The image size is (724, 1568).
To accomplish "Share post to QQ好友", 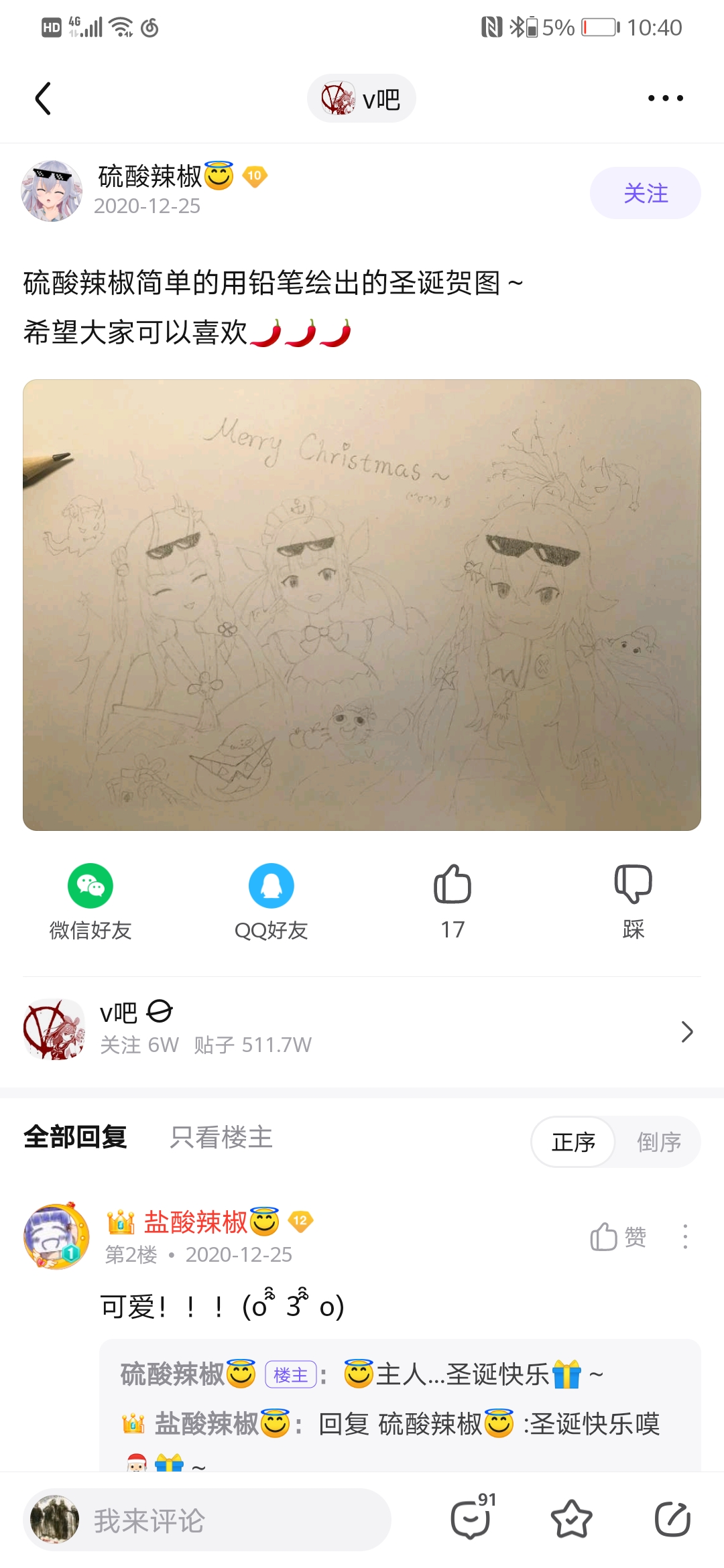I will 271,901.
